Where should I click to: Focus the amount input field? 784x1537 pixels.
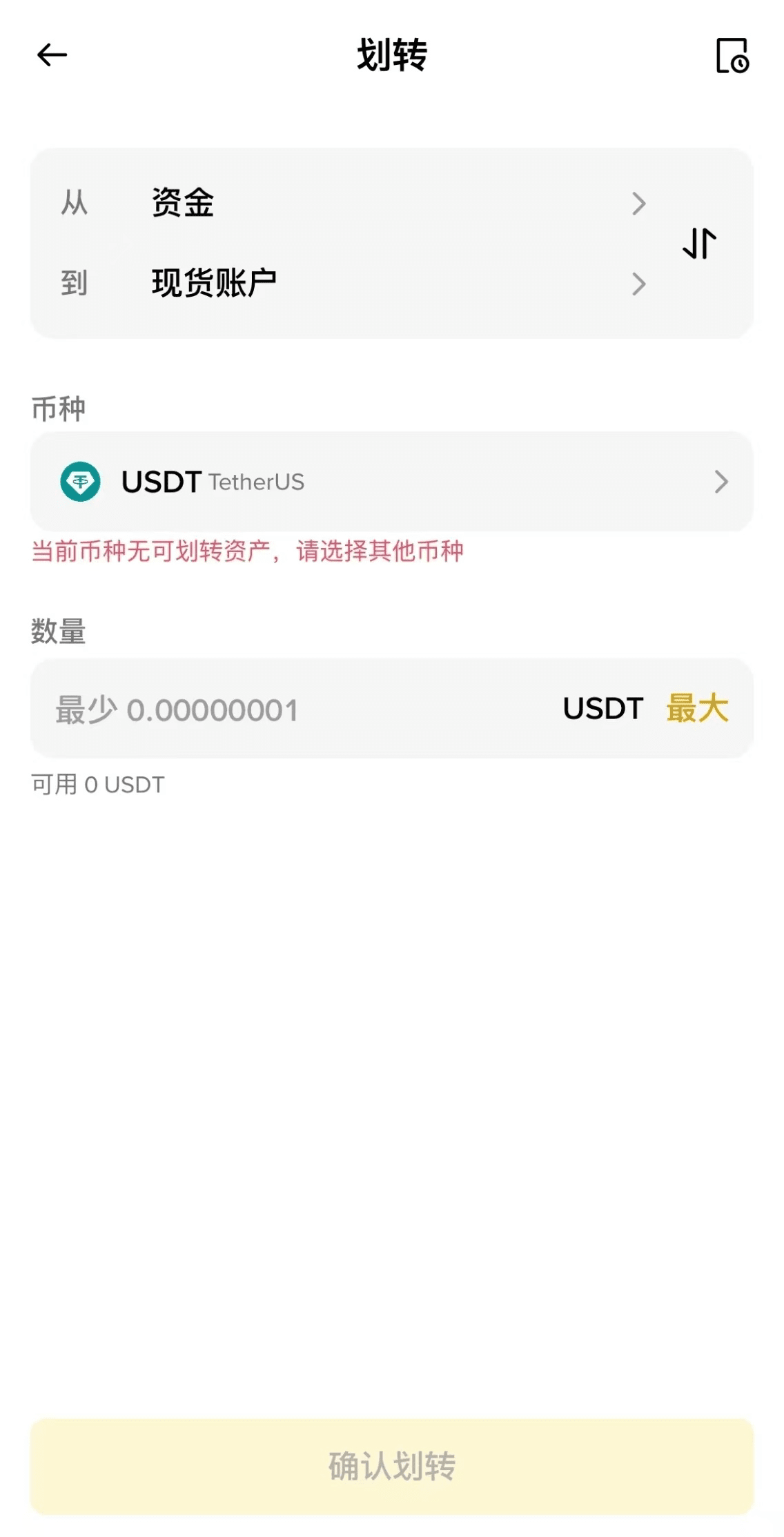click(x=290, y=709)
